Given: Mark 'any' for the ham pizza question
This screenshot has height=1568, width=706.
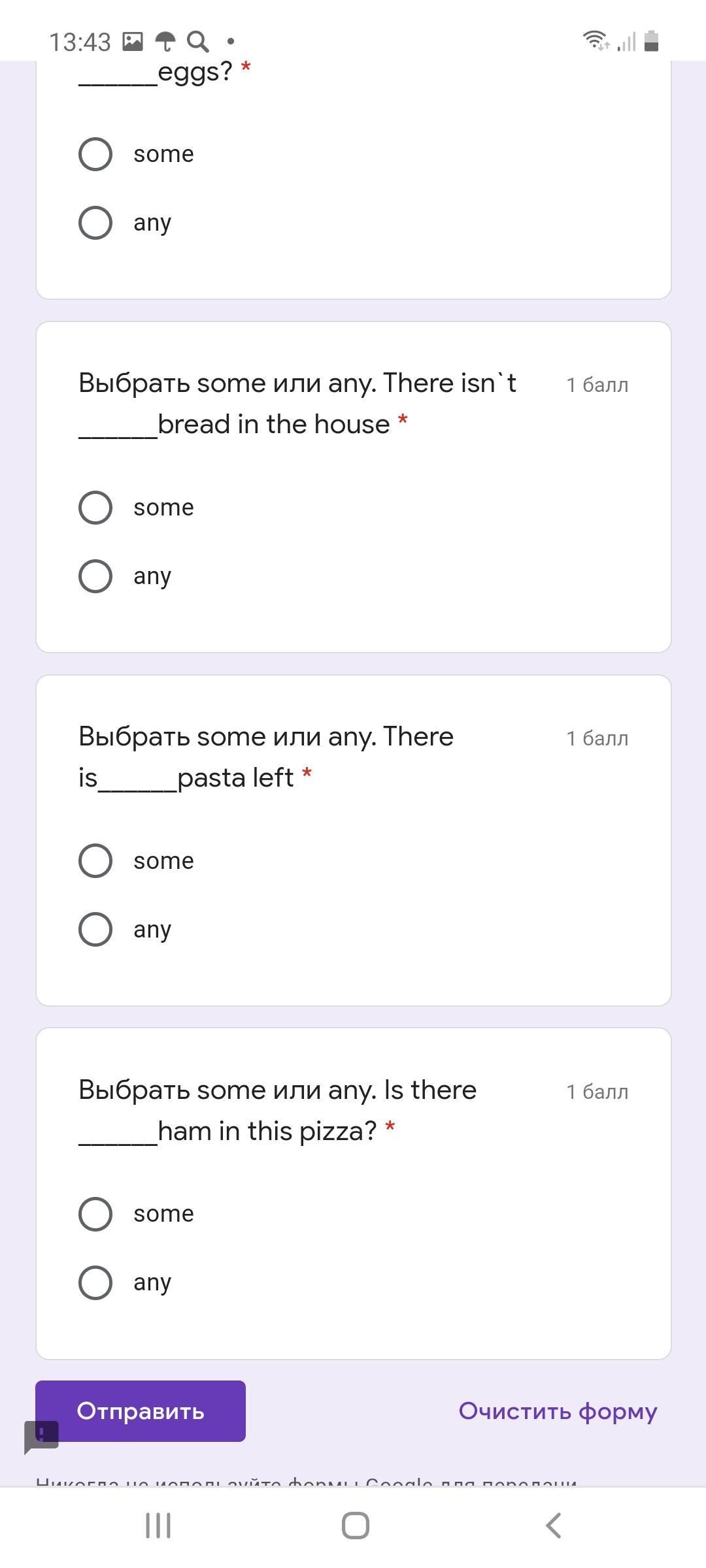Looking at the screenshot, I should (x=95, y=1282).
